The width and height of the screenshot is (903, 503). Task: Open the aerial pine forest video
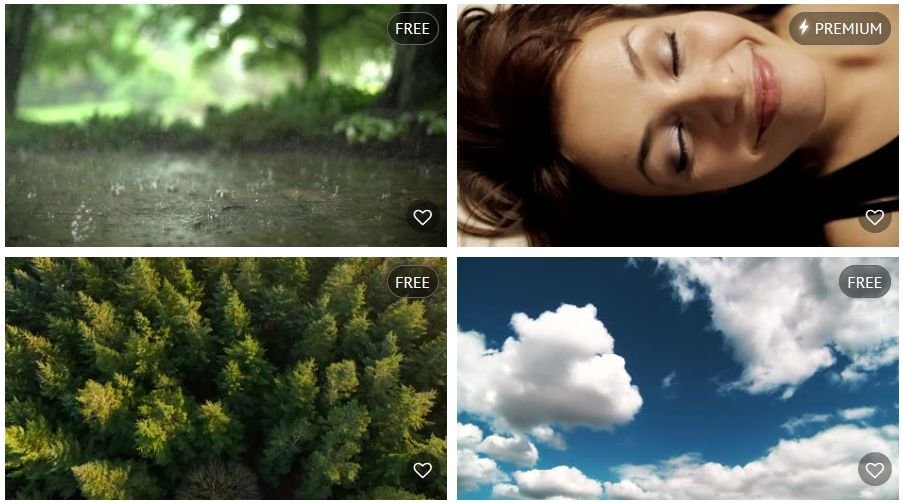click(225, 378)
